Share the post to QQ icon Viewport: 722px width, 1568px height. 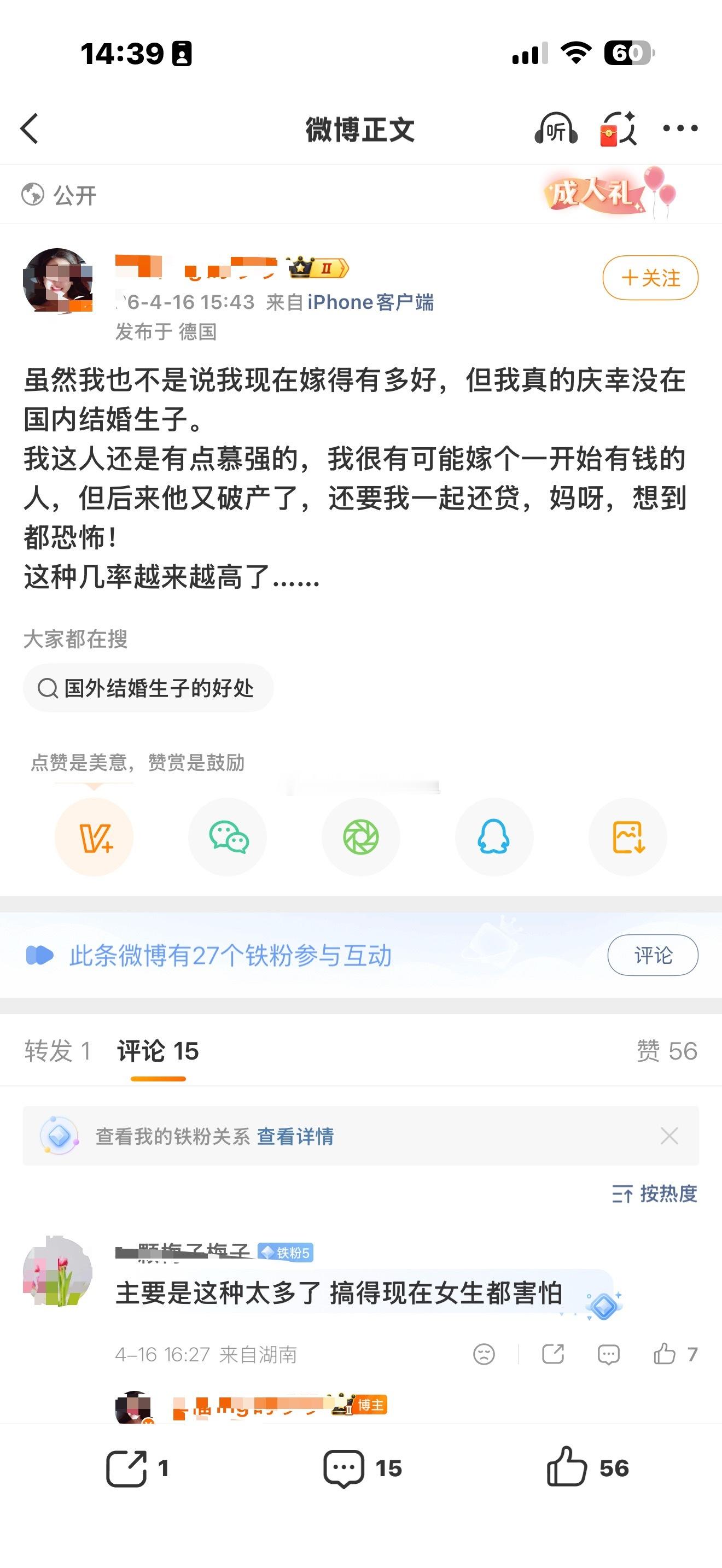pyautogui.click(x=494, y=836)
